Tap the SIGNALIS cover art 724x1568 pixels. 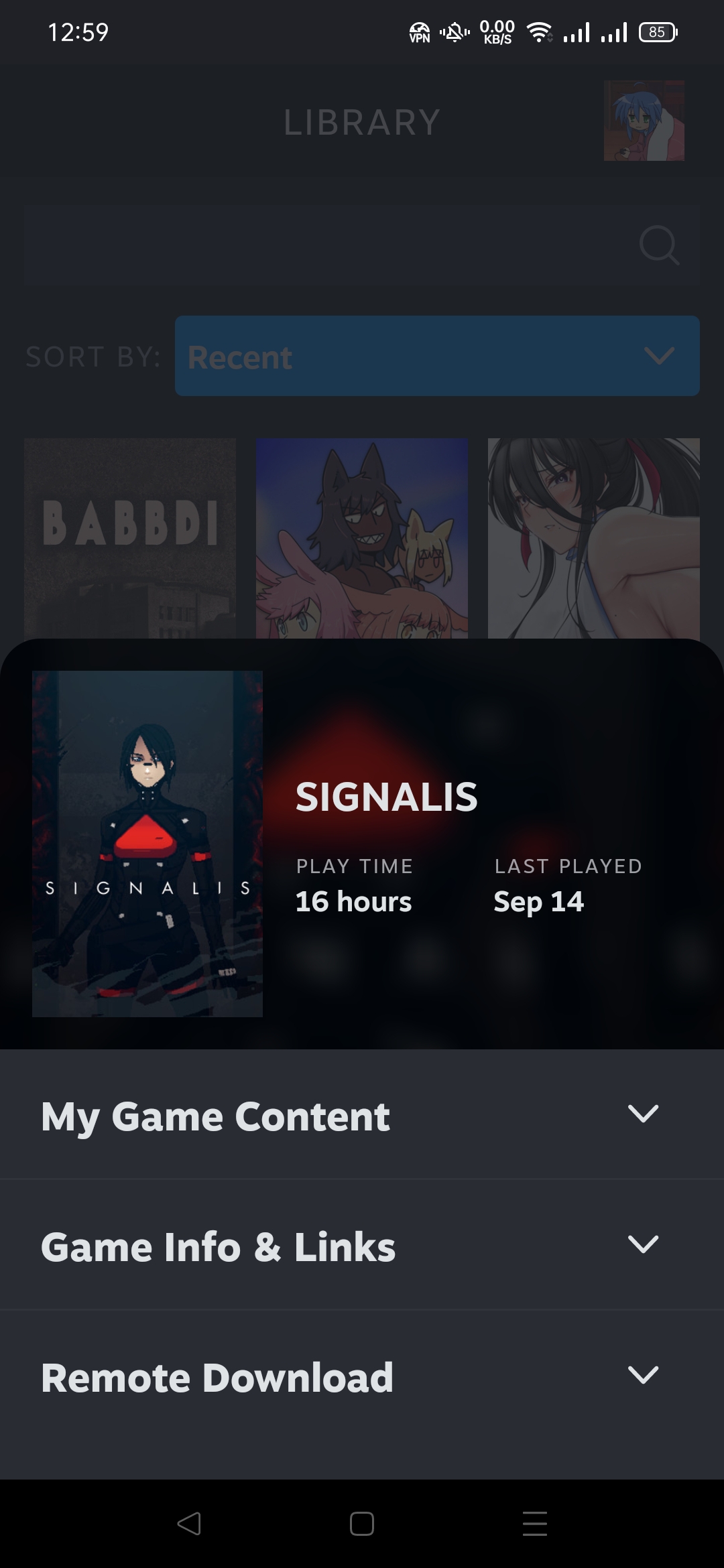(x=147, y=844)
